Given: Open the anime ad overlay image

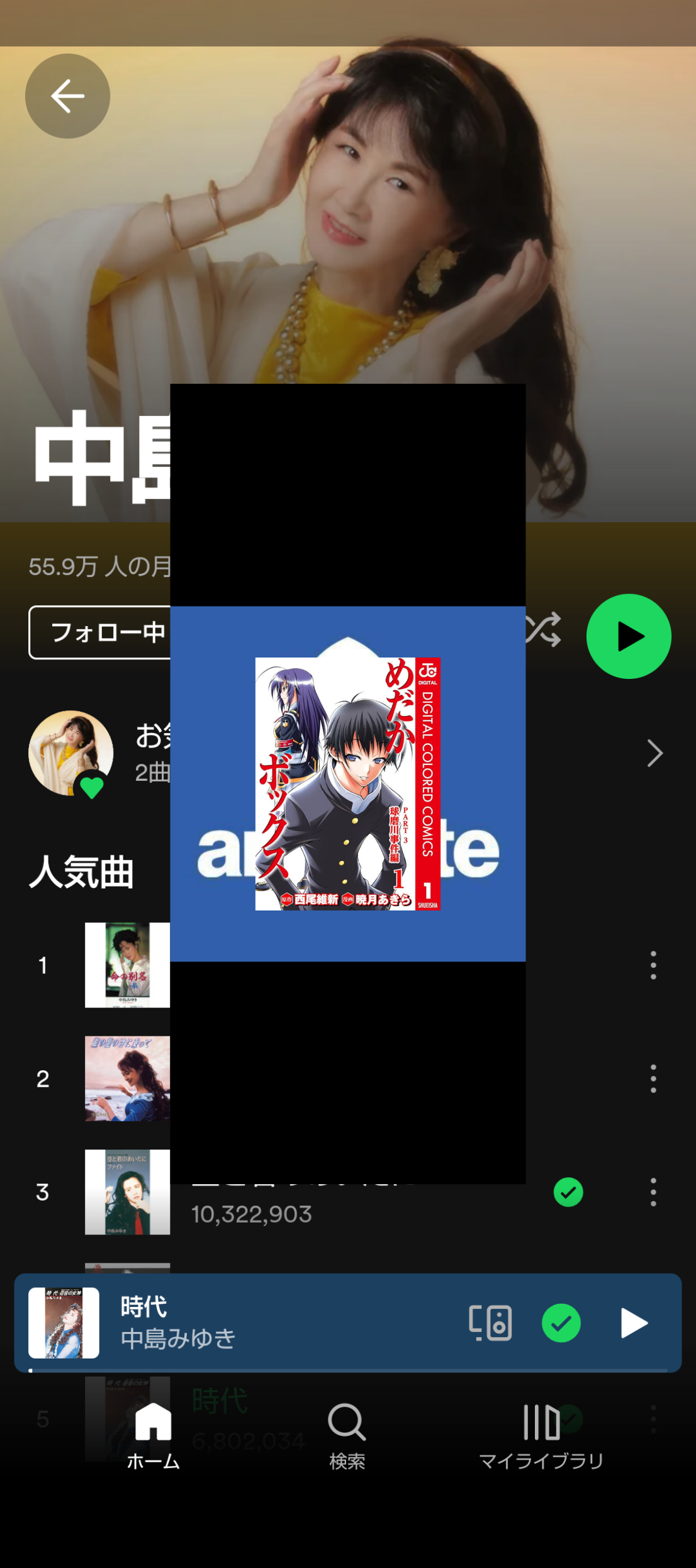Looking at the screenshot, I should pos(348,783).
